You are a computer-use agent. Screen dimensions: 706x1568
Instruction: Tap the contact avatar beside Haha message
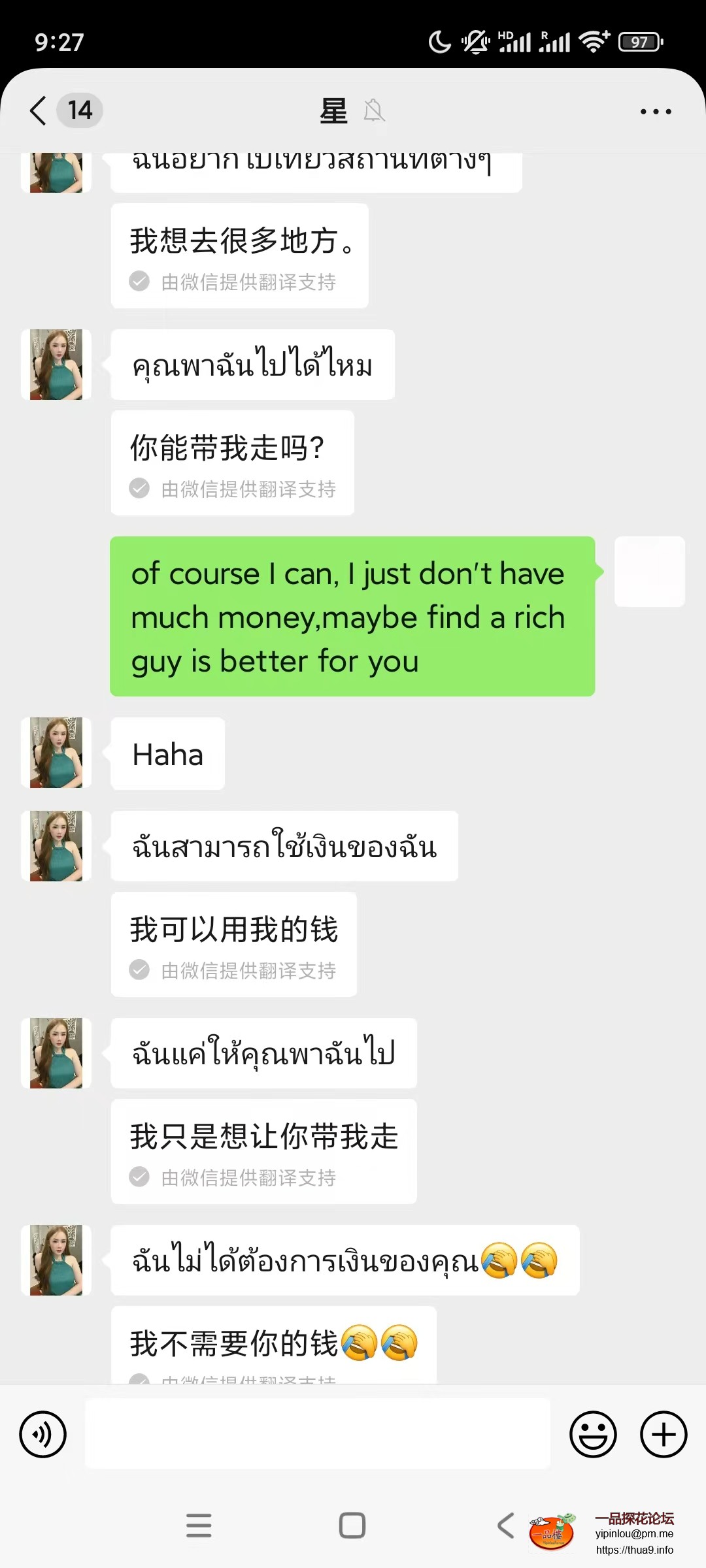coord(56,753)
